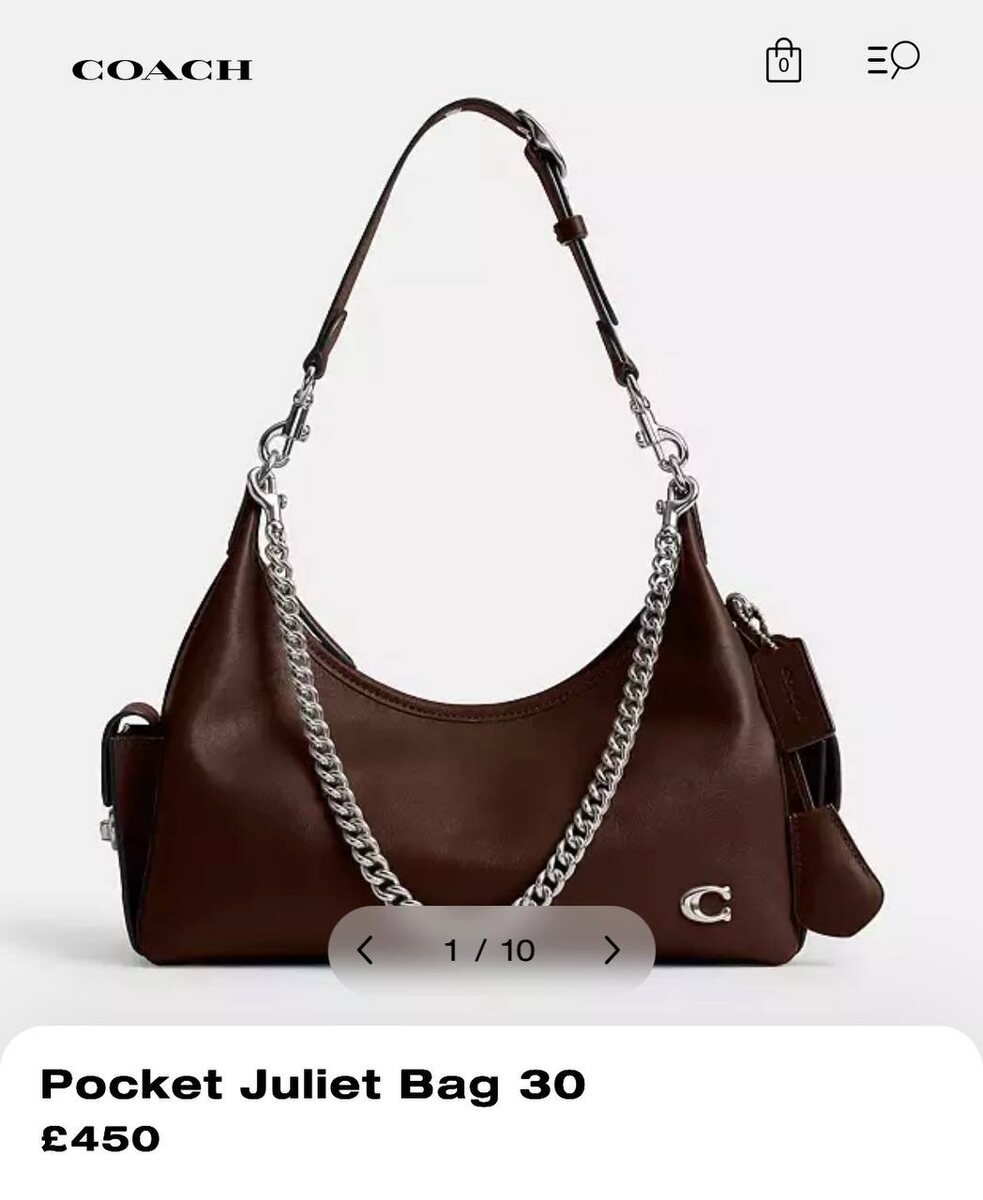
Task: Show the next product image
Action: click(x=612, y=950)
